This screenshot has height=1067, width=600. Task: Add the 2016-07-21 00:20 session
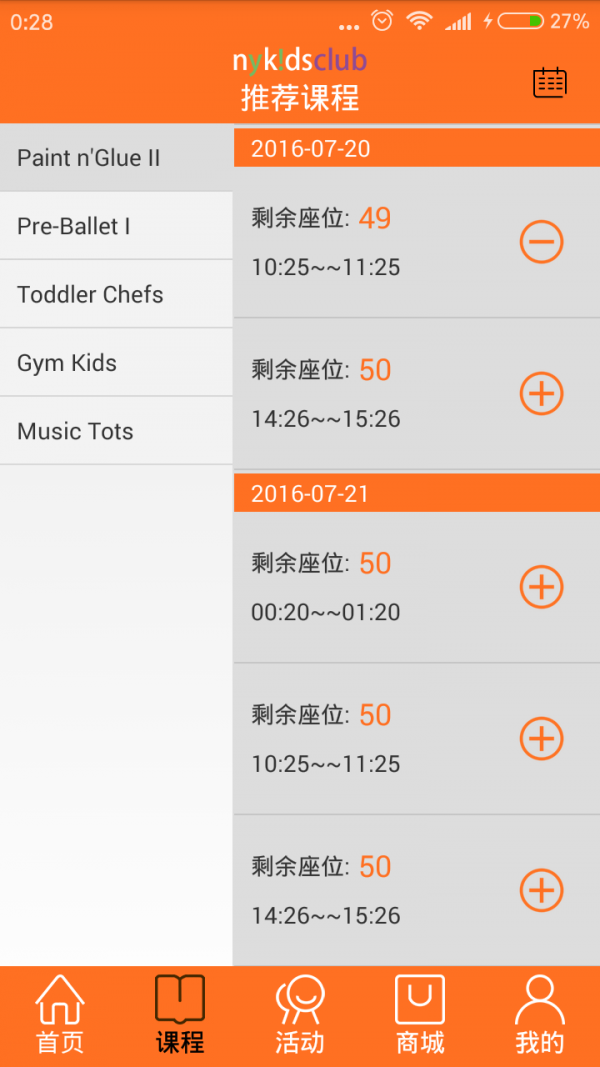pyautogui.click(x=542, y=587)
